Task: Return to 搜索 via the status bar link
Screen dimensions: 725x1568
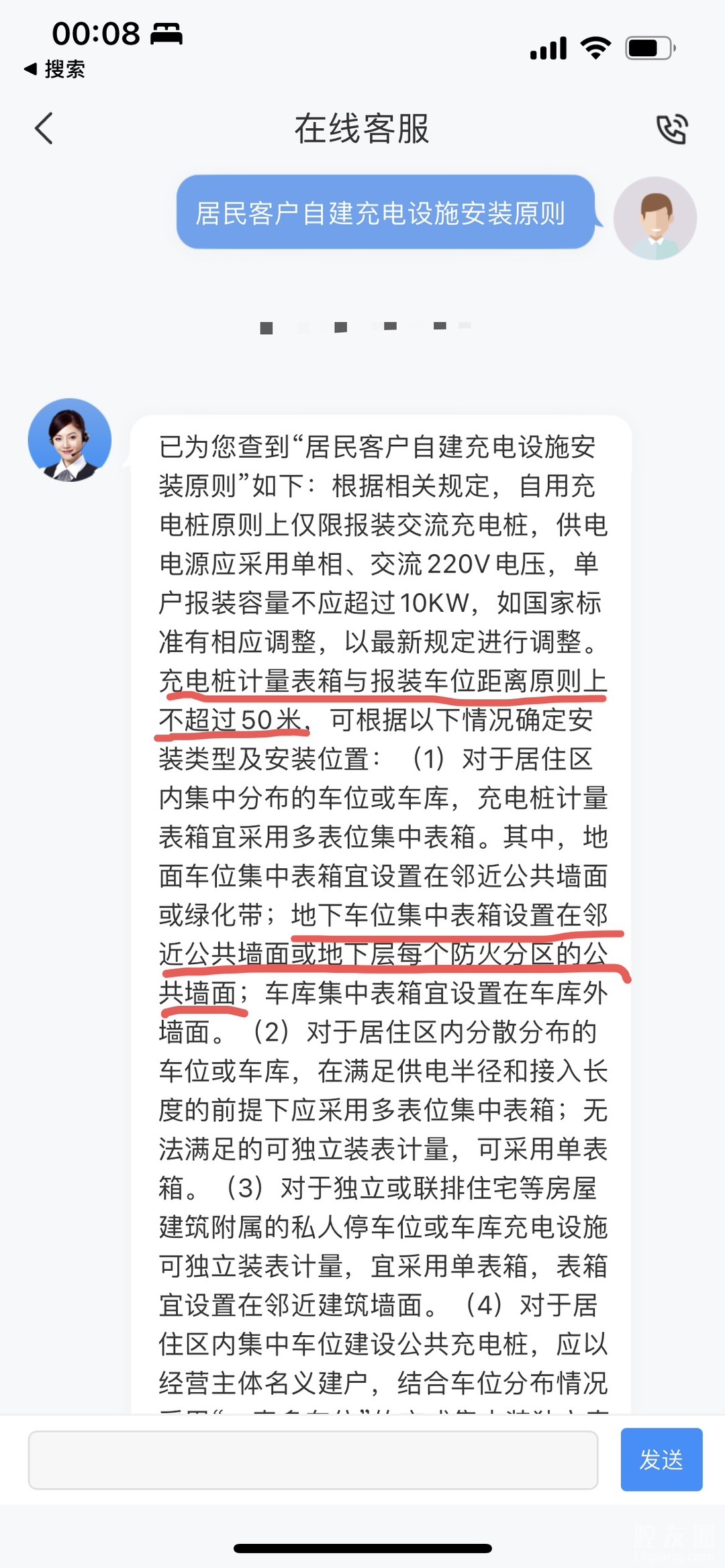Action: point(55,69)
